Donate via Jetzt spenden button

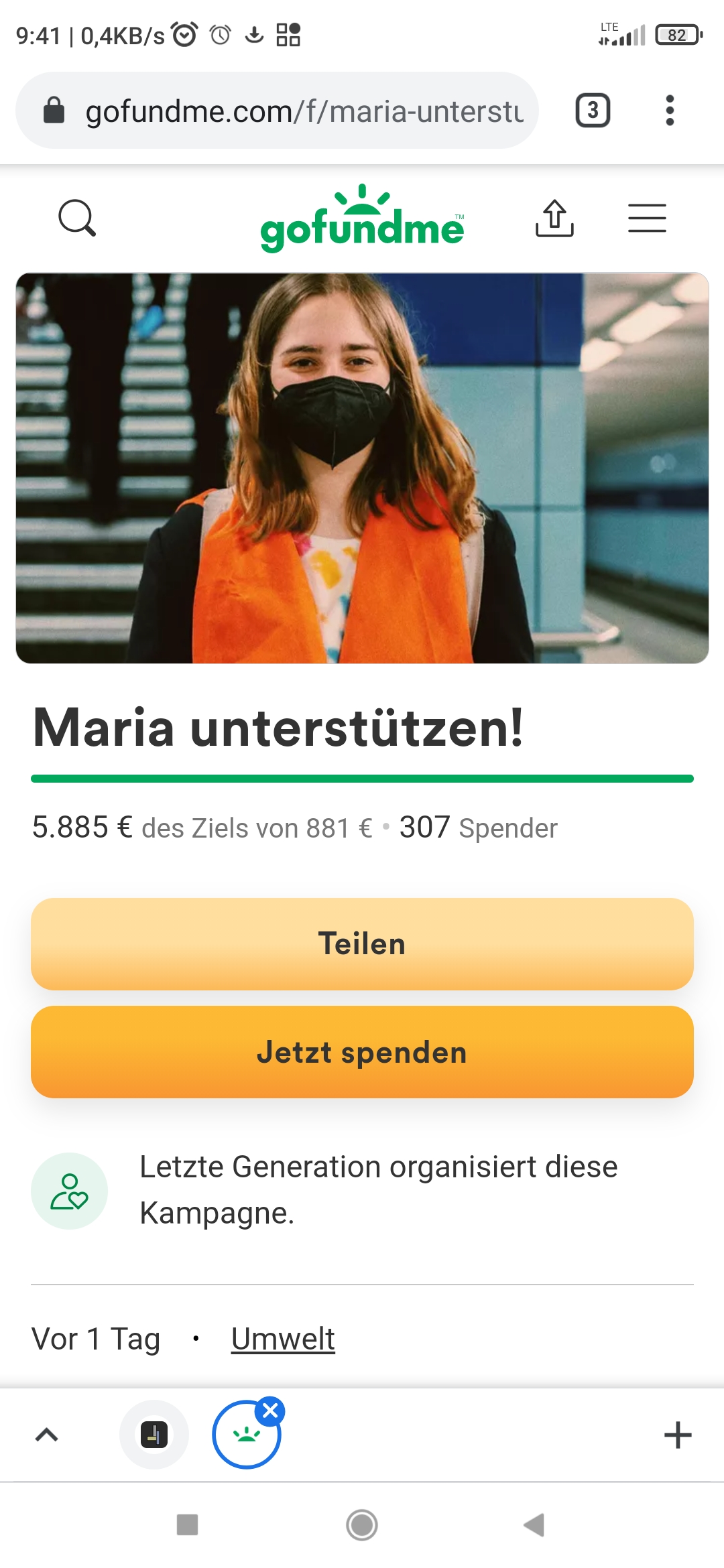(x=362, y=1052)
